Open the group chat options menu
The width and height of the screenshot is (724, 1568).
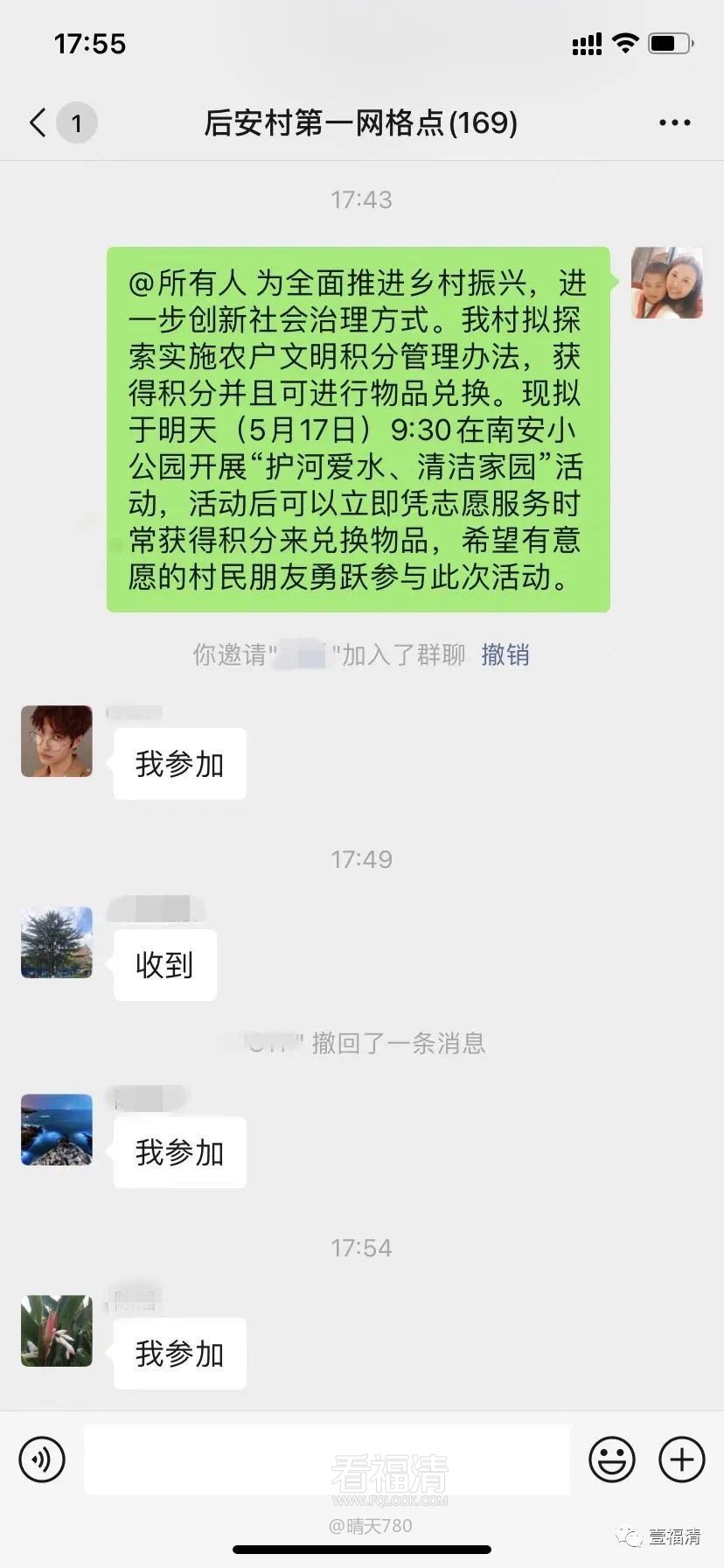tap(674, 123)
